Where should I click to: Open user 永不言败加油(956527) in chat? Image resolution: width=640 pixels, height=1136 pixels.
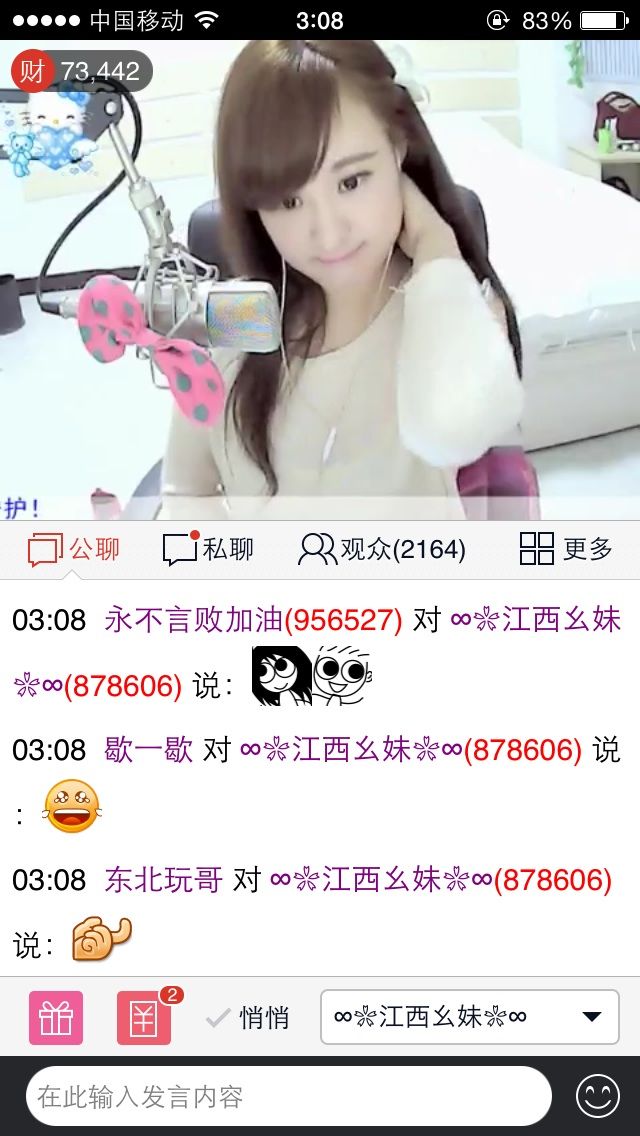pyautogui.click(x=252, y=620)
